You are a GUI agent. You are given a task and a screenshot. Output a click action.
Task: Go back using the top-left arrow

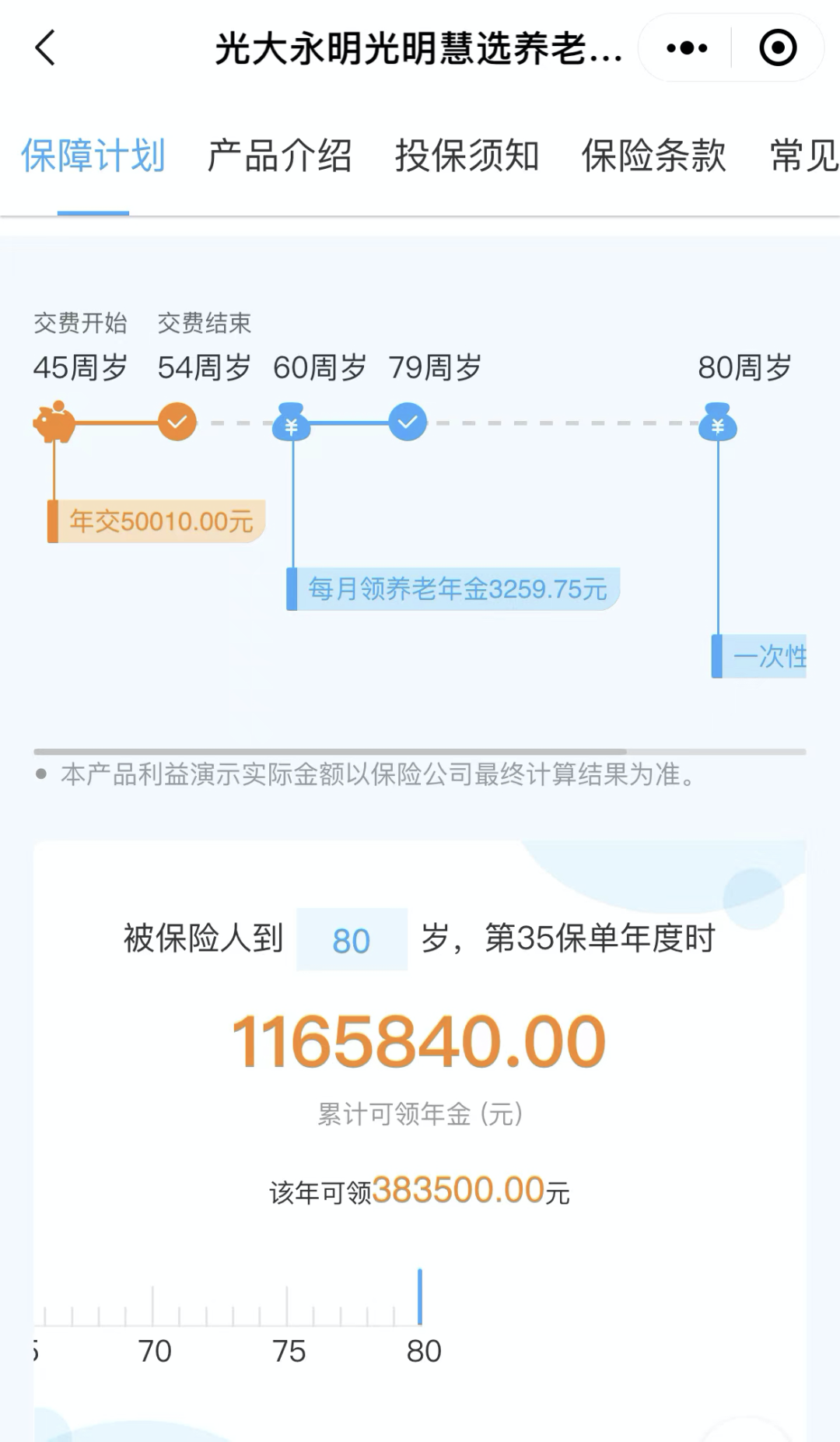pyautogui.click(x=46, y=47)
